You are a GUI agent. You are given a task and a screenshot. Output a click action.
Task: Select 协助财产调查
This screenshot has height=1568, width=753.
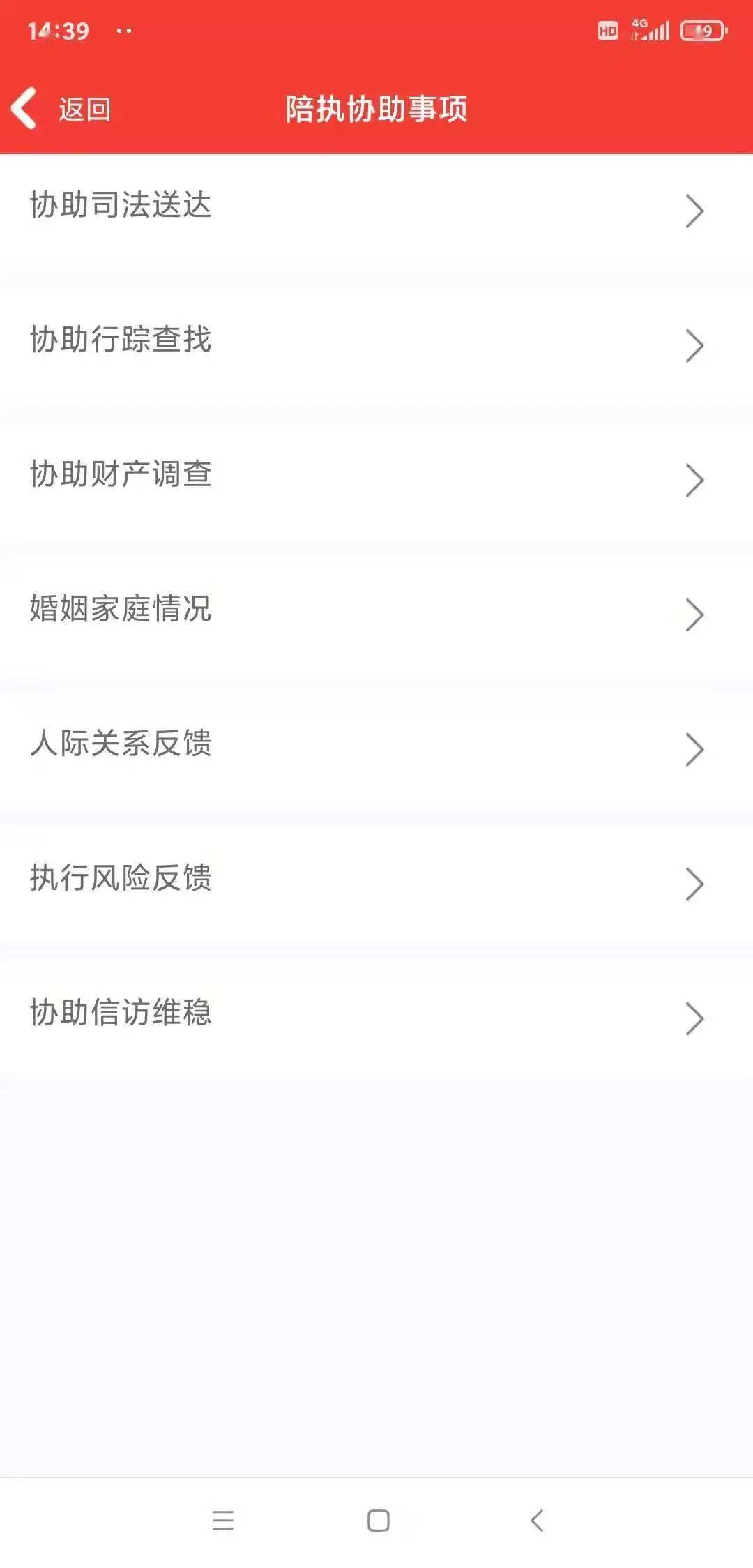click(x=376, y=477)
